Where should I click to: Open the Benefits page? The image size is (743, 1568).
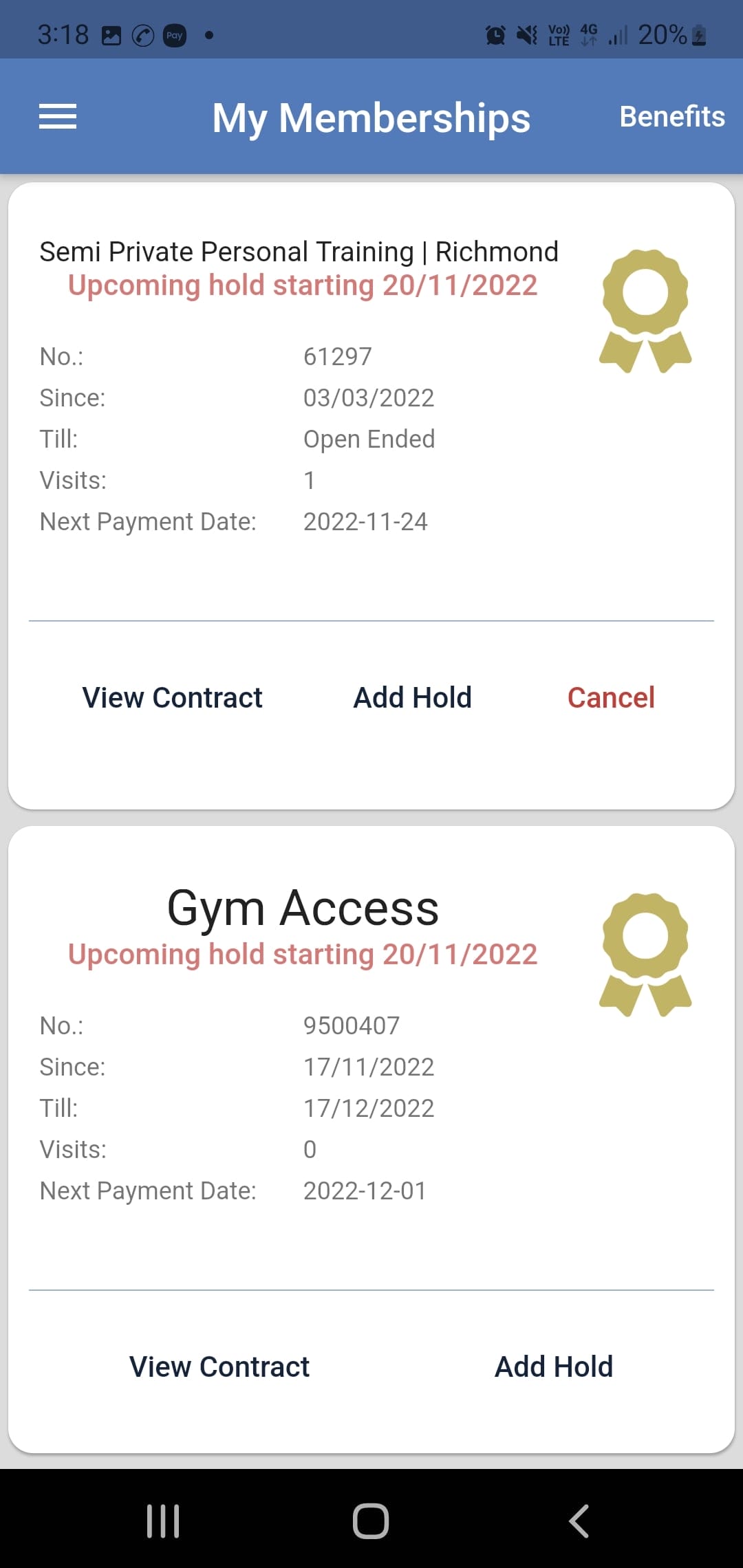(671, 117)
